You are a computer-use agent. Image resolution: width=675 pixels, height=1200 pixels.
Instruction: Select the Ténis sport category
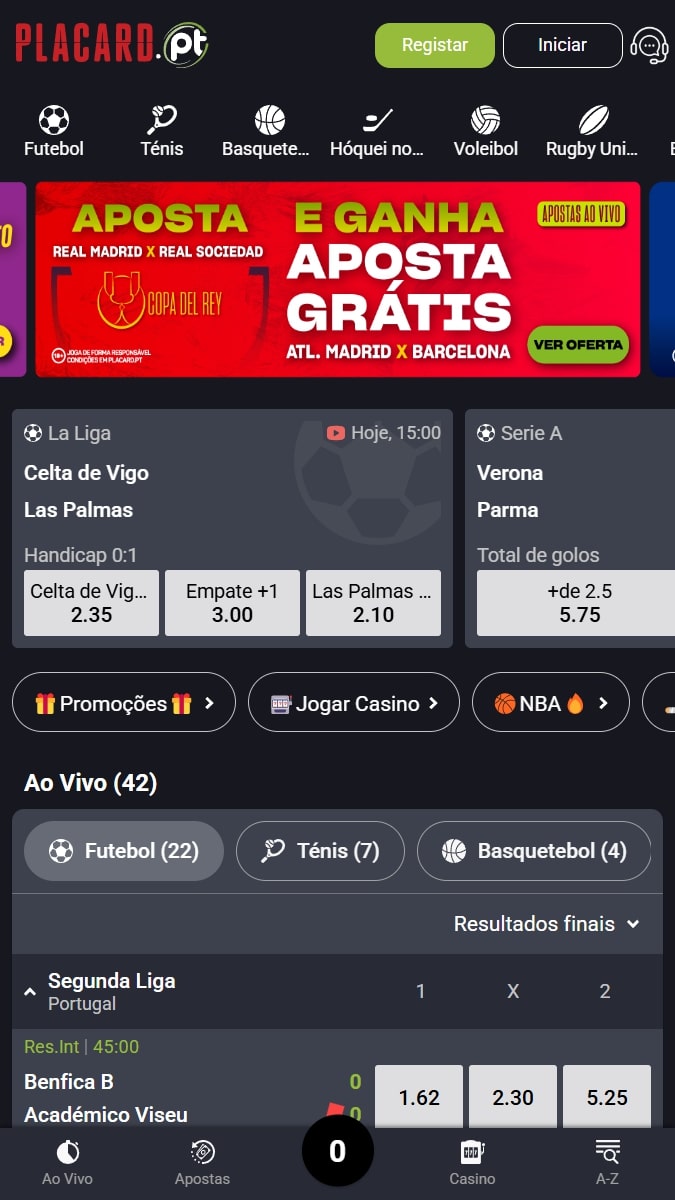click(x=162, y=132)
